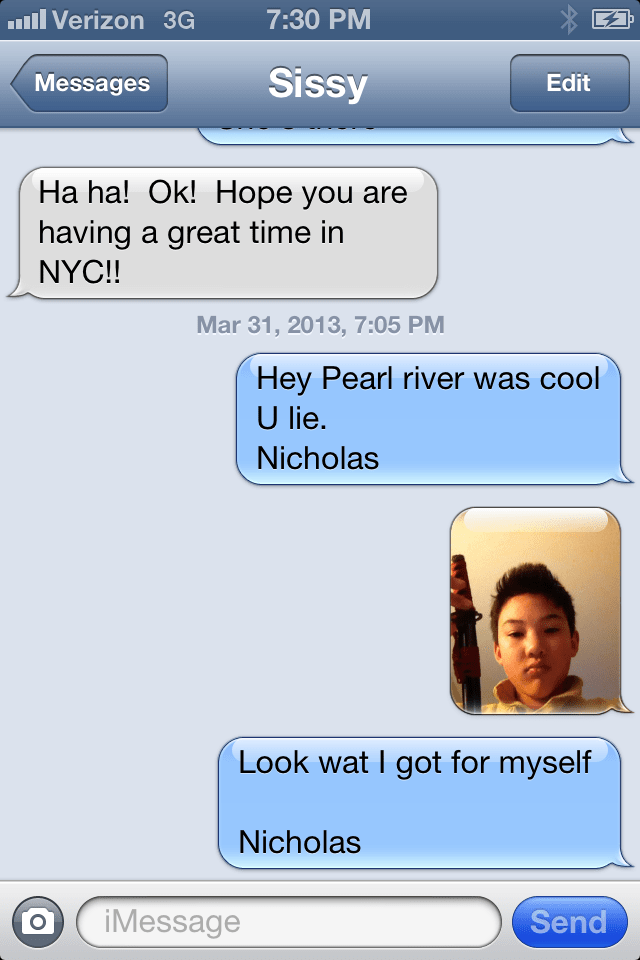Open the photo sent in the conversation
Viewport: 640px width, 960px height.
[x=535, y=611]
